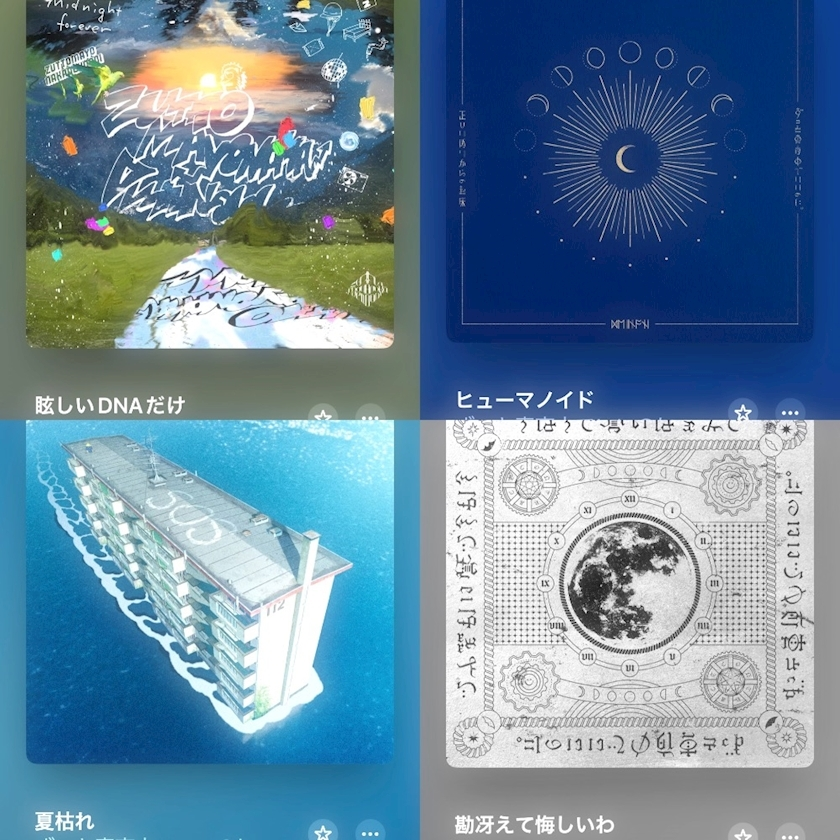Open more options for 眩しいDNAだけ
Viewport: 840px width, 840px height.
click(x=371, y=415)
